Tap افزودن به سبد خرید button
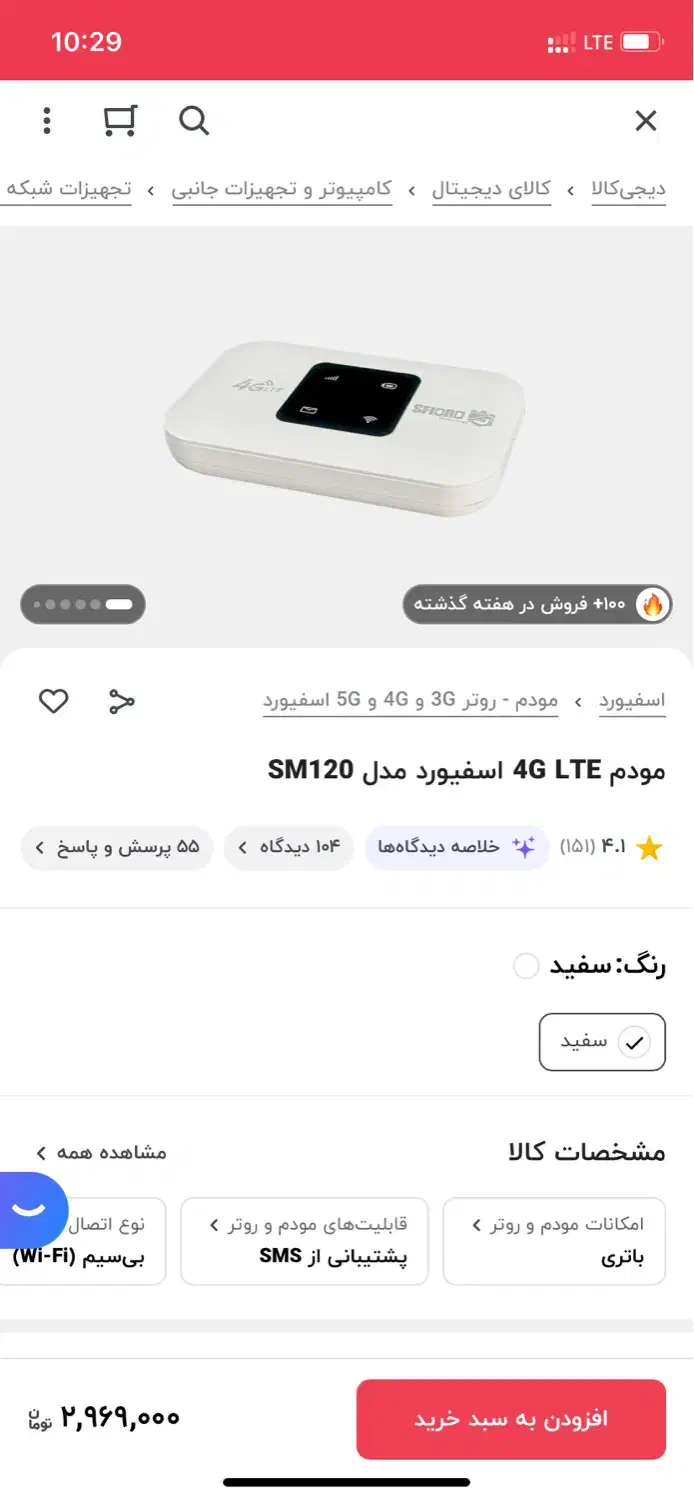694x1500 pixels. [511, 1419]
